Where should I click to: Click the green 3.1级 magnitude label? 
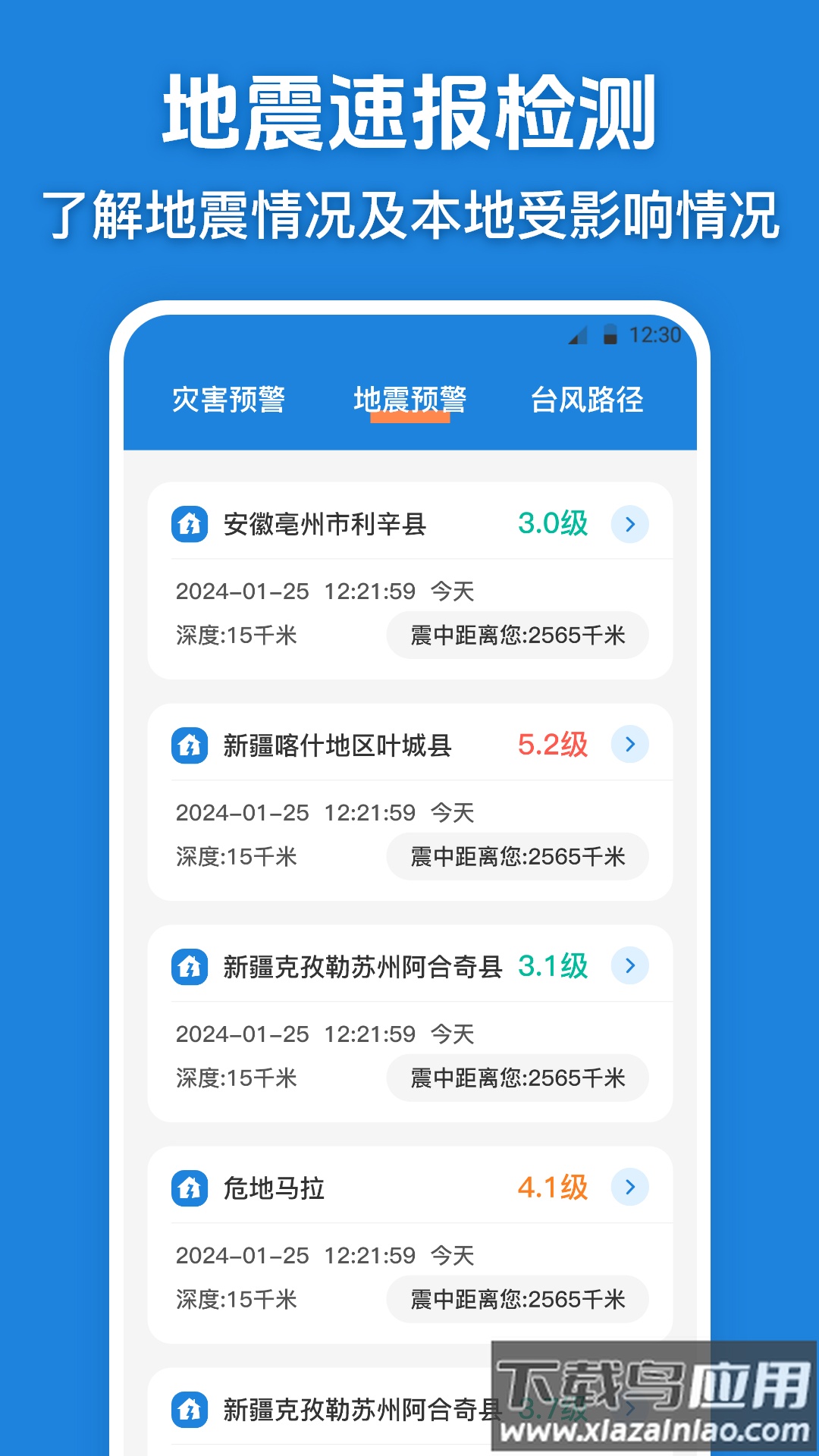pos(552,966)
